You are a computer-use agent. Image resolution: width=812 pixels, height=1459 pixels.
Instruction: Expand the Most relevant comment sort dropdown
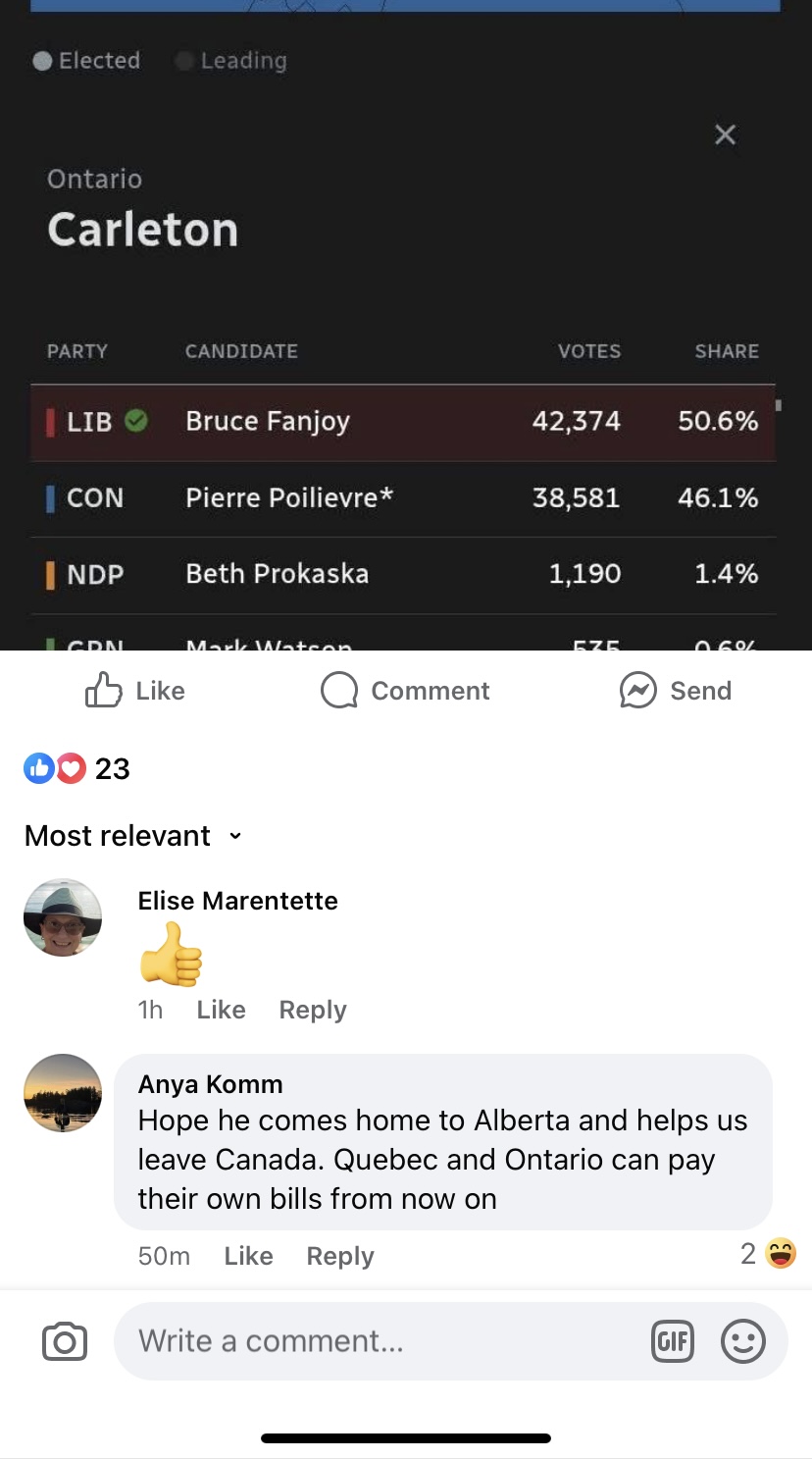[132, 836]
